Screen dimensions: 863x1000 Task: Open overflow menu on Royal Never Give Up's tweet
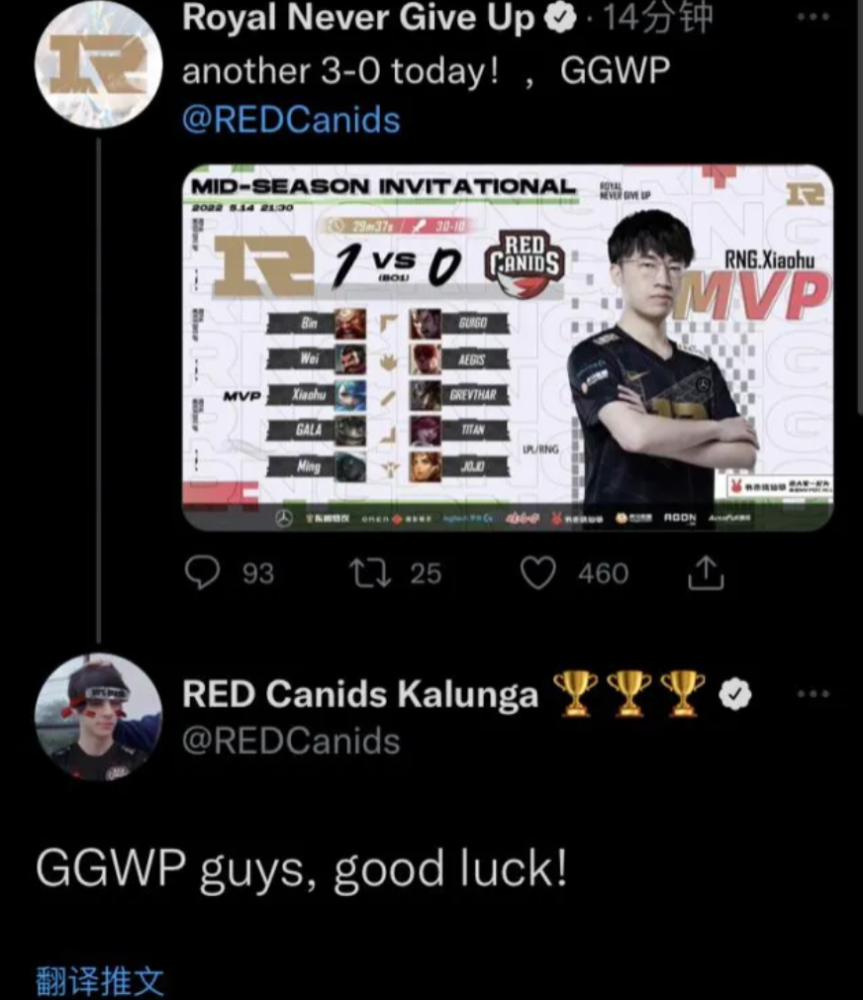(x=814, y=17)
